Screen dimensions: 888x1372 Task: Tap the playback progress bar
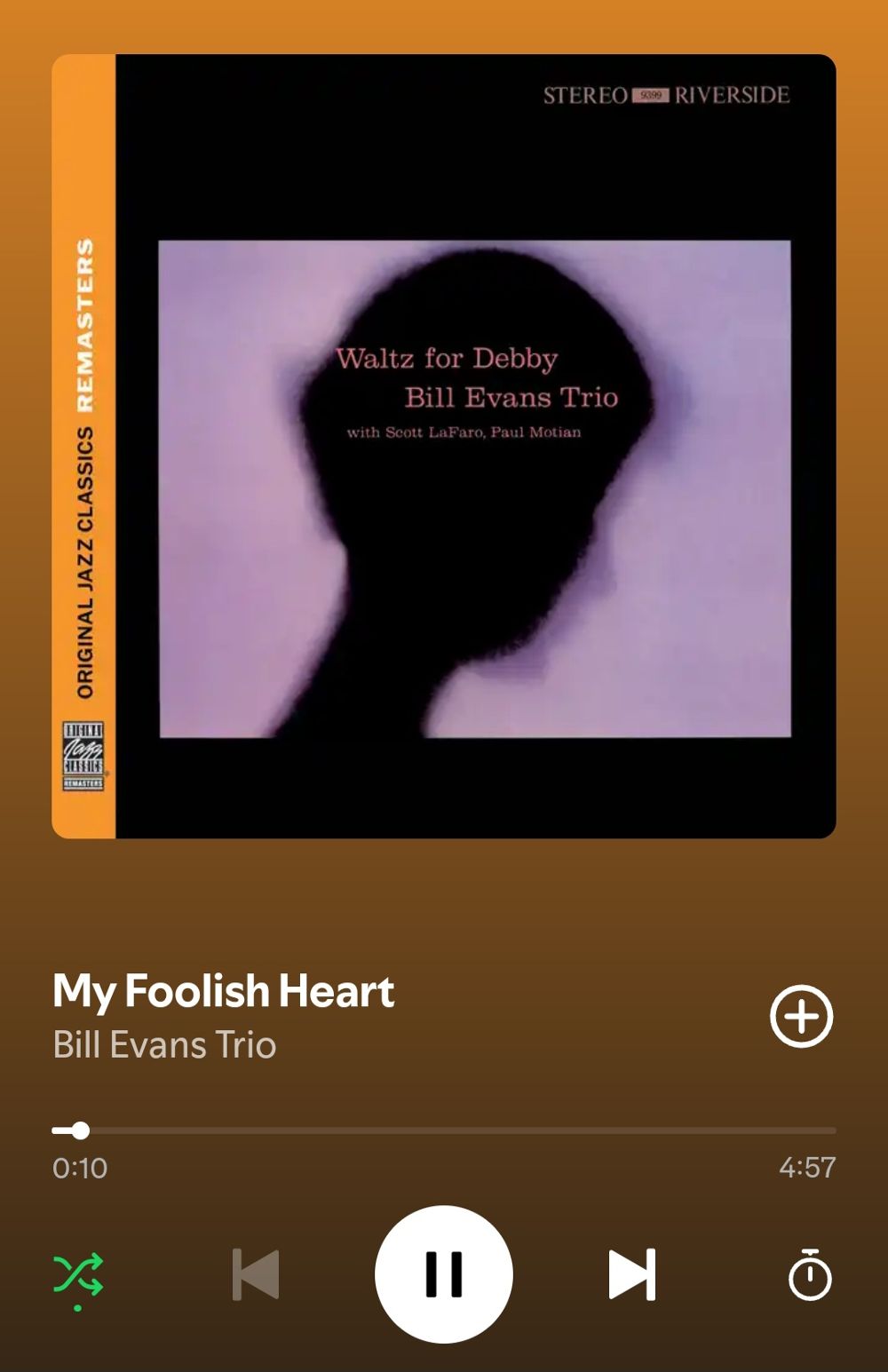pos(444,1130)
